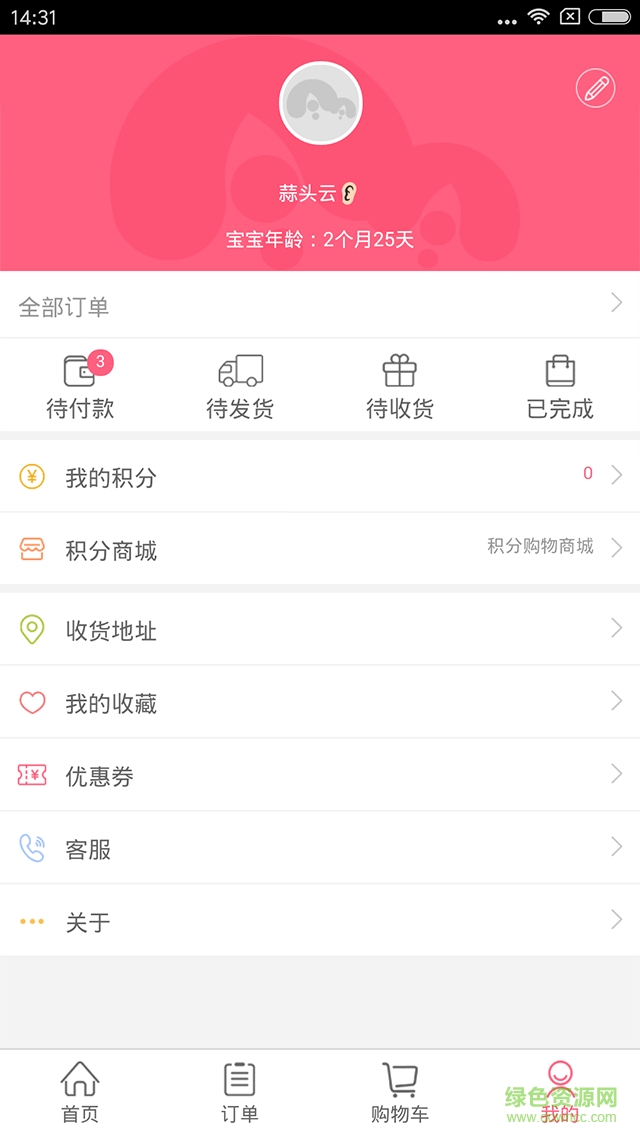This screenshot has height=1136, width=640.
Task: Open 我的收藏 favorites
Action: click(320, 703)
